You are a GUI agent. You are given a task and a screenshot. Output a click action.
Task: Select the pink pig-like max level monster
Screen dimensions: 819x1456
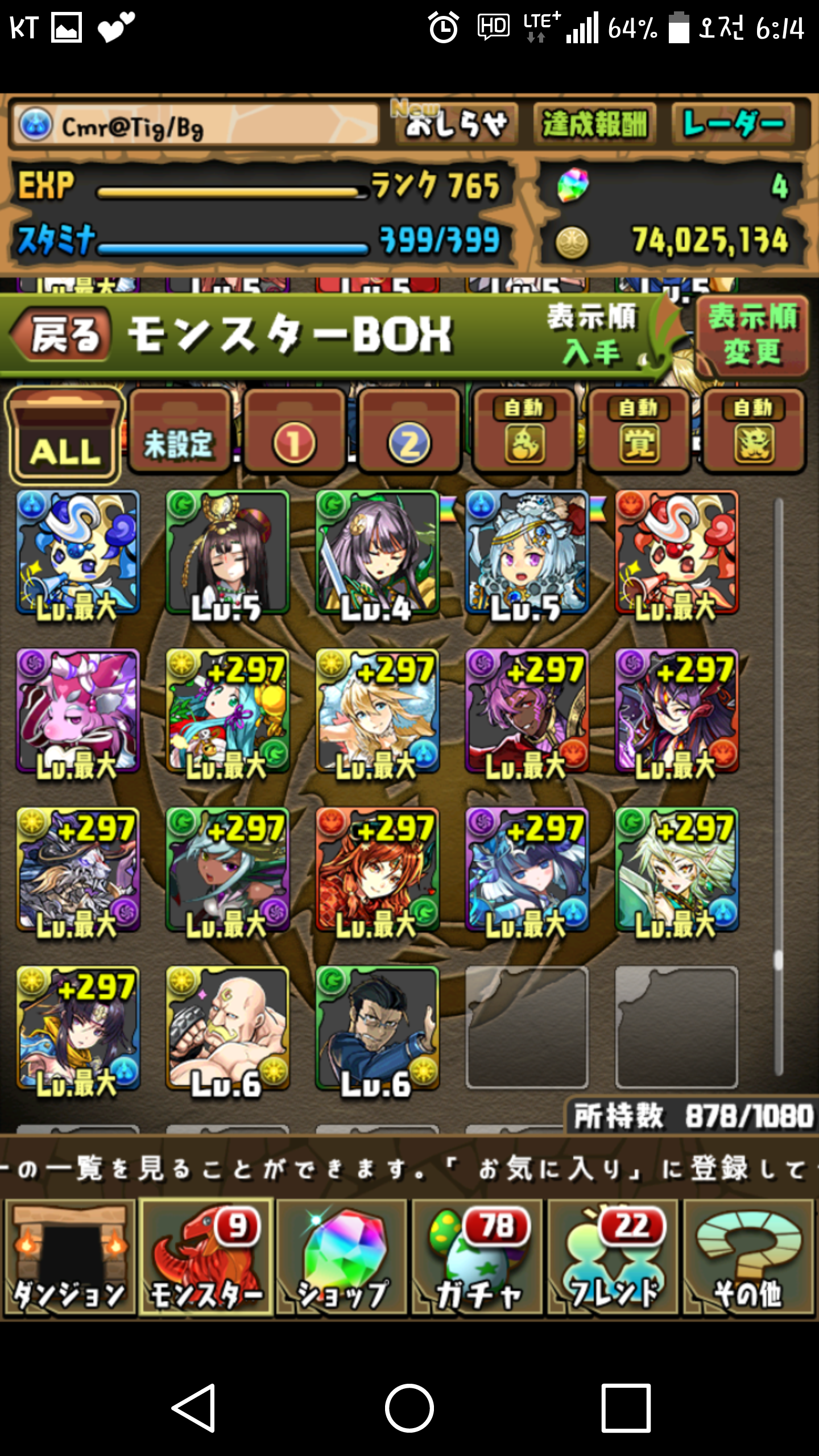pos(78,711)
